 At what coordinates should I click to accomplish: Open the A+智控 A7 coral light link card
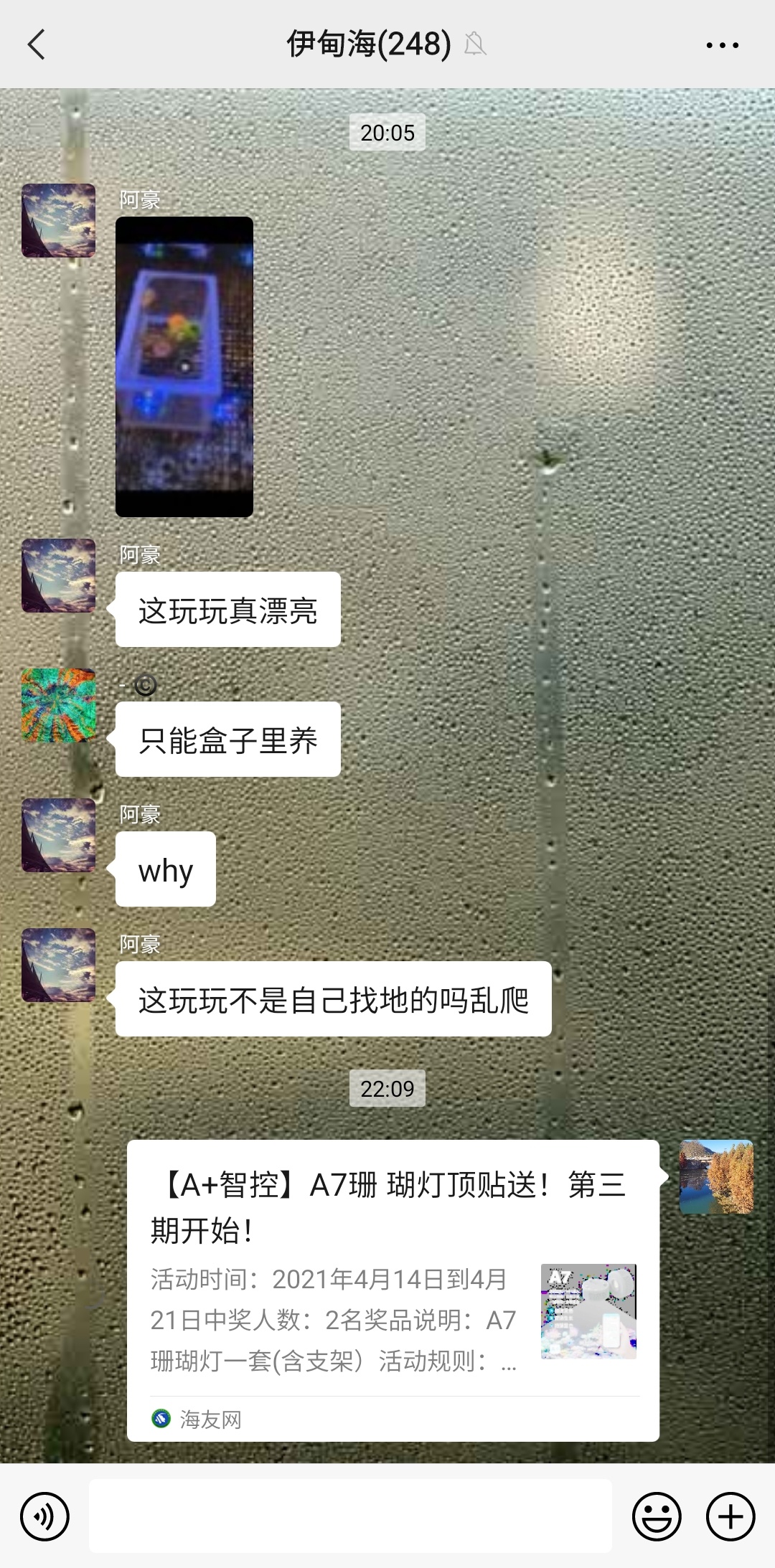[393, 1289]
